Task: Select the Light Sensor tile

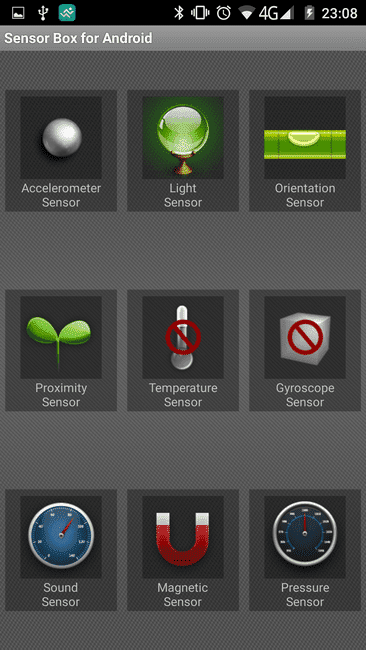Action: click(183, 151)
